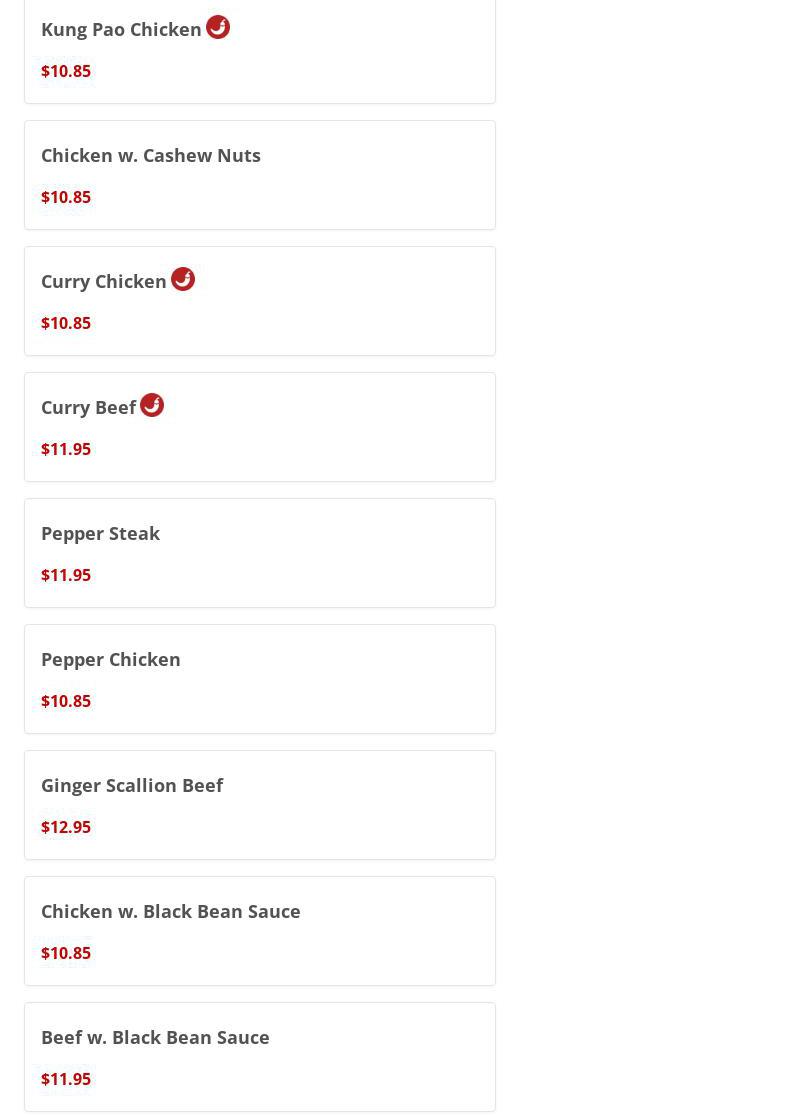The image size is (785, 1115).
Task: Tap the Pepper Chicken item
Action: [x=111, y=659]
